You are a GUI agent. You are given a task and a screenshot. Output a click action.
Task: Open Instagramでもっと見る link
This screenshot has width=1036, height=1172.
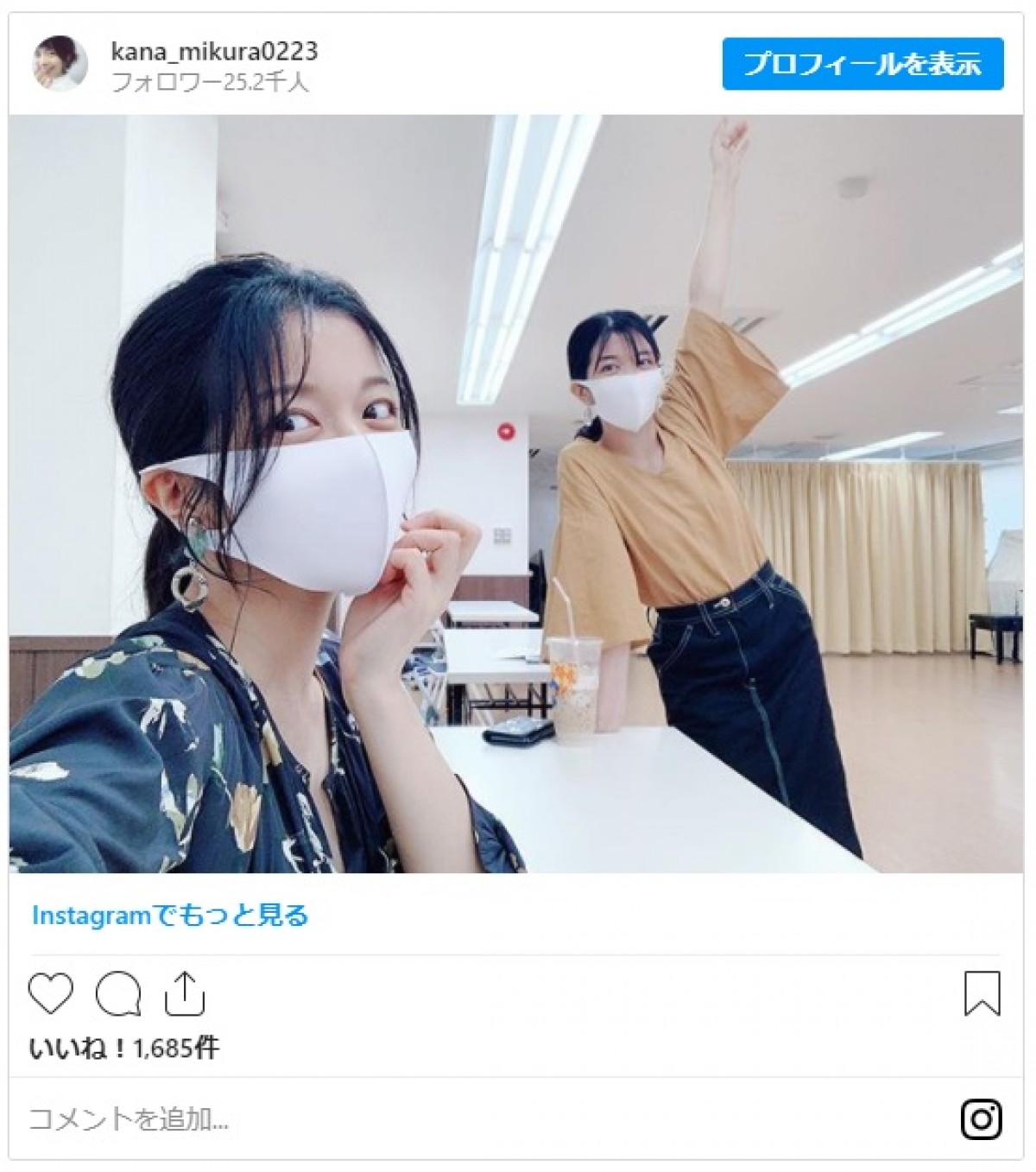click(x=170, y=915)
